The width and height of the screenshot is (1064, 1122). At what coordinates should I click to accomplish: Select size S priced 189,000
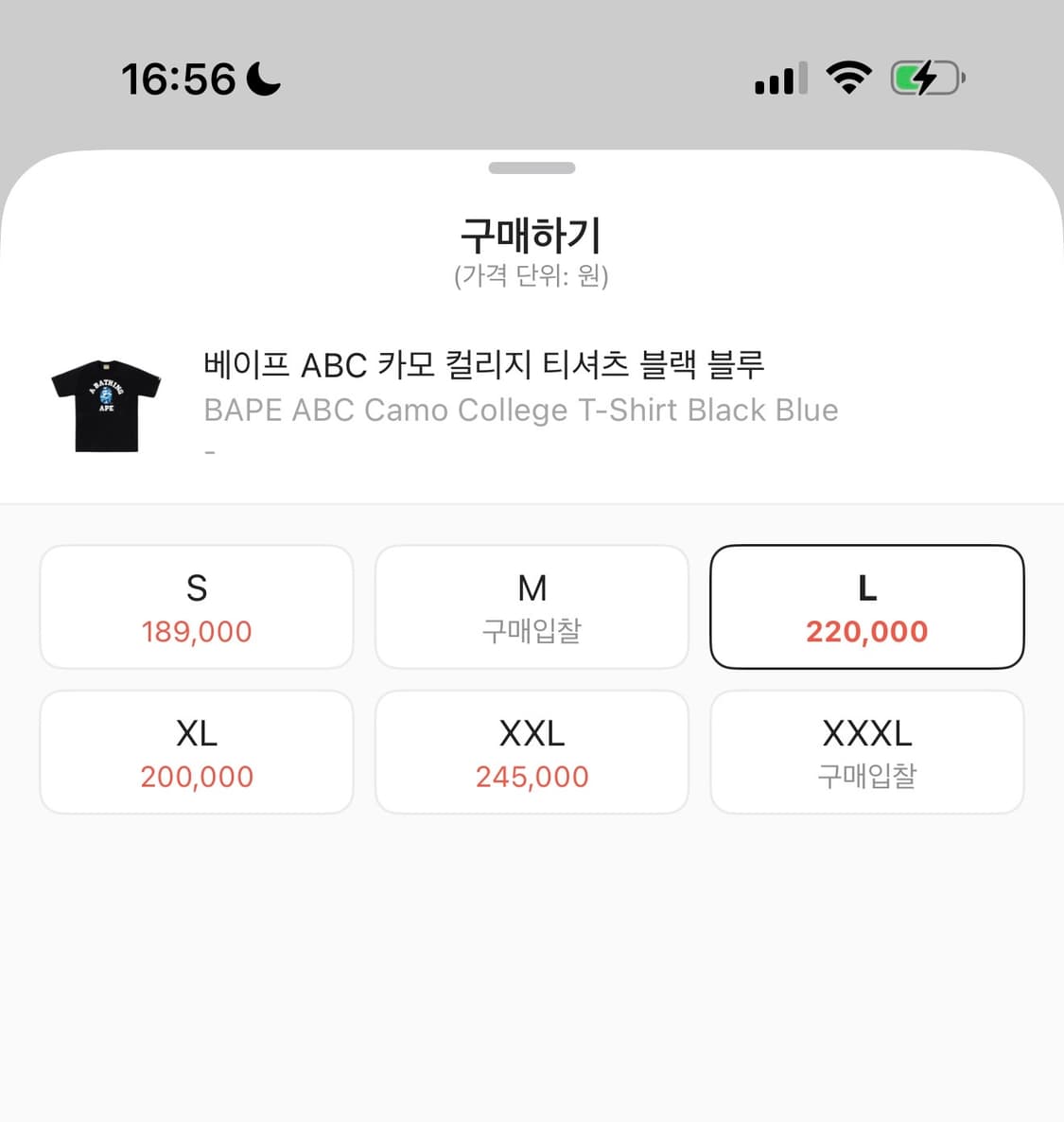196,606
